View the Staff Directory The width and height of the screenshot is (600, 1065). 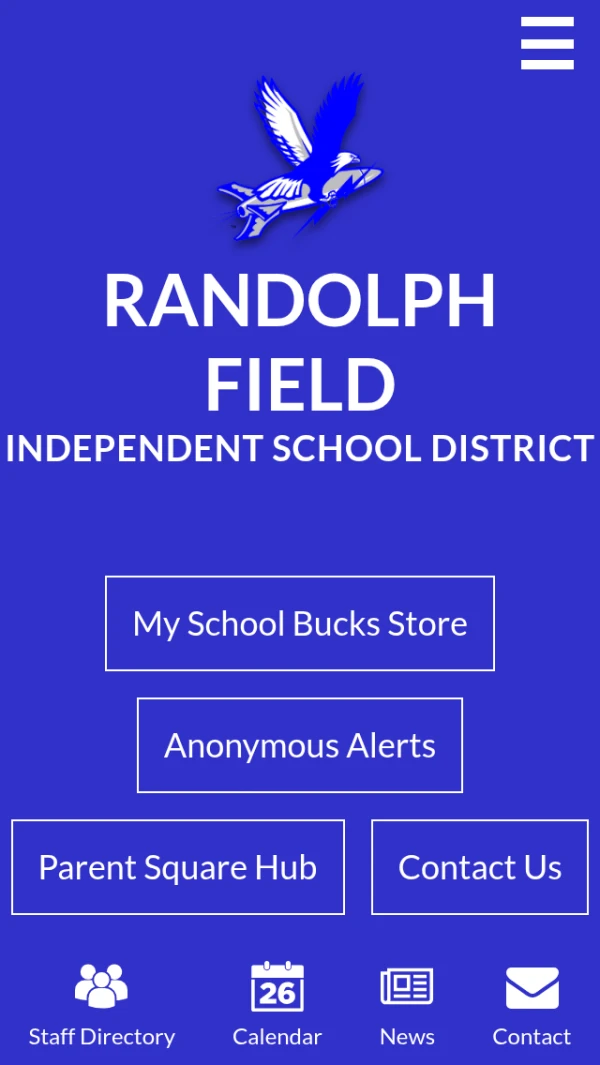(101, 1004)
